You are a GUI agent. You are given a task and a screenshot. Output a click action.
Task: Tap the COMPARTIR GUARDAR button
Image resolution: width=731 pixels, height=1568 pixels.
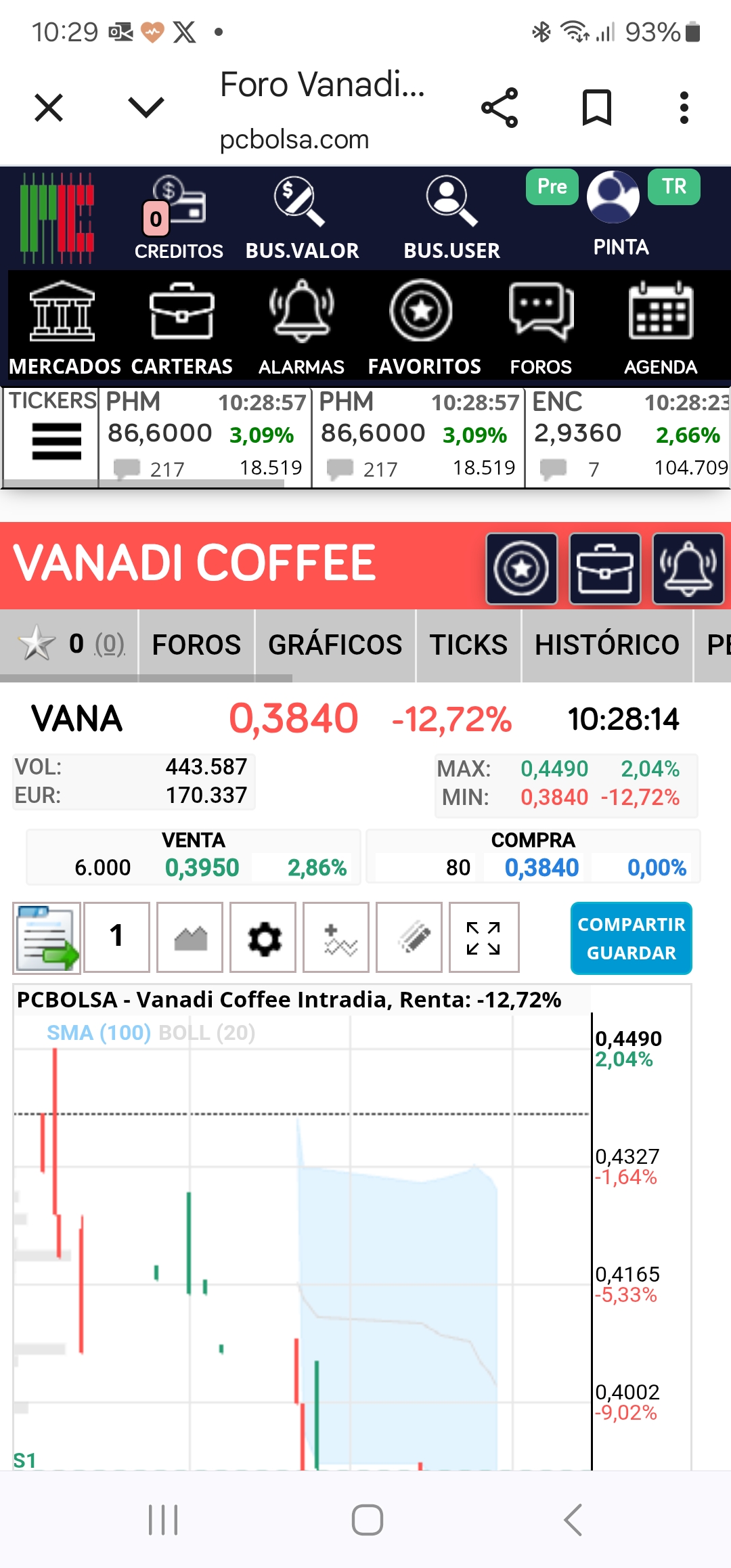631,938
